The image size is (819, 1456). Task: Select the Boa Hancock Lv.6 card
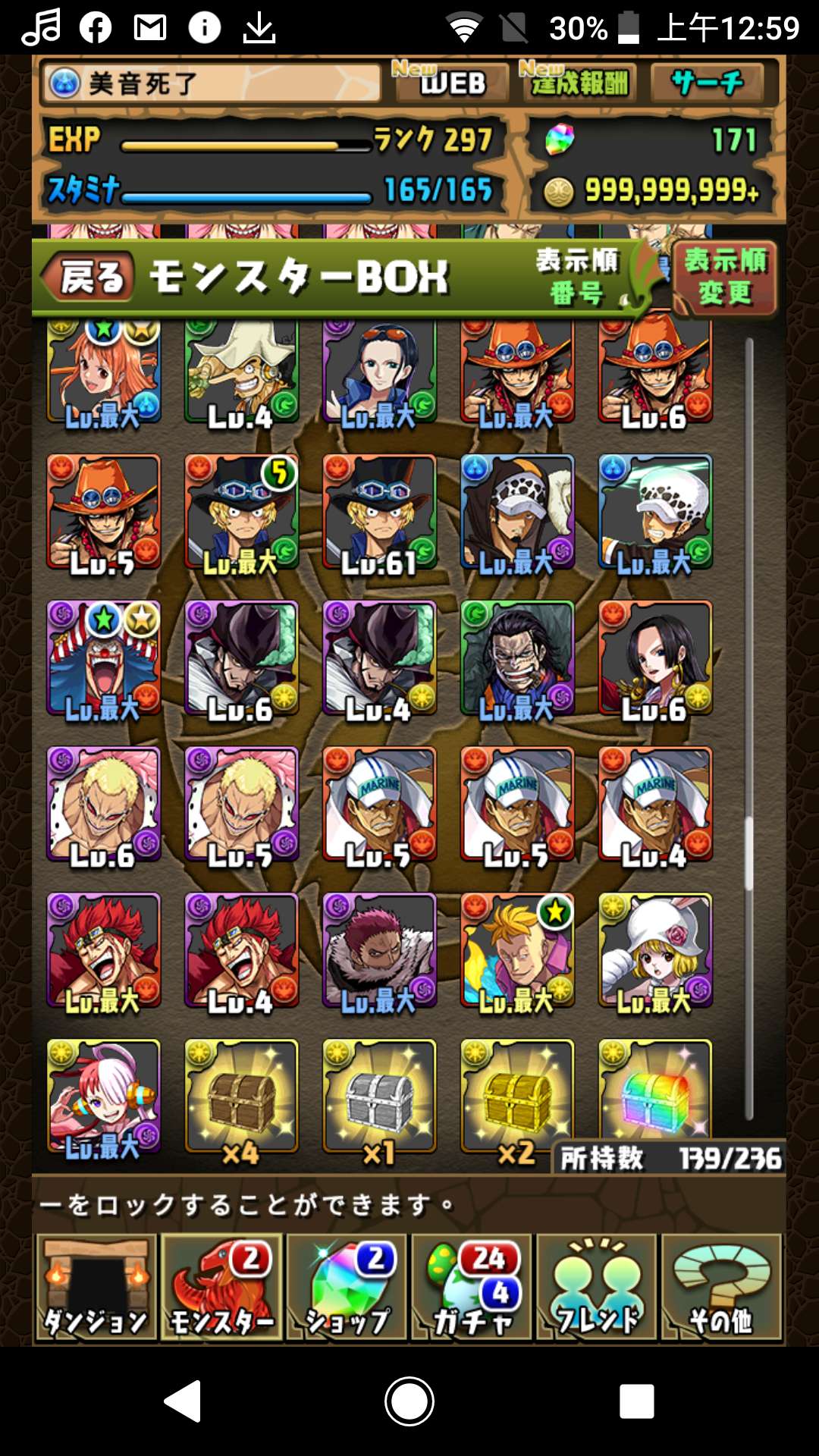pos(655,658)
